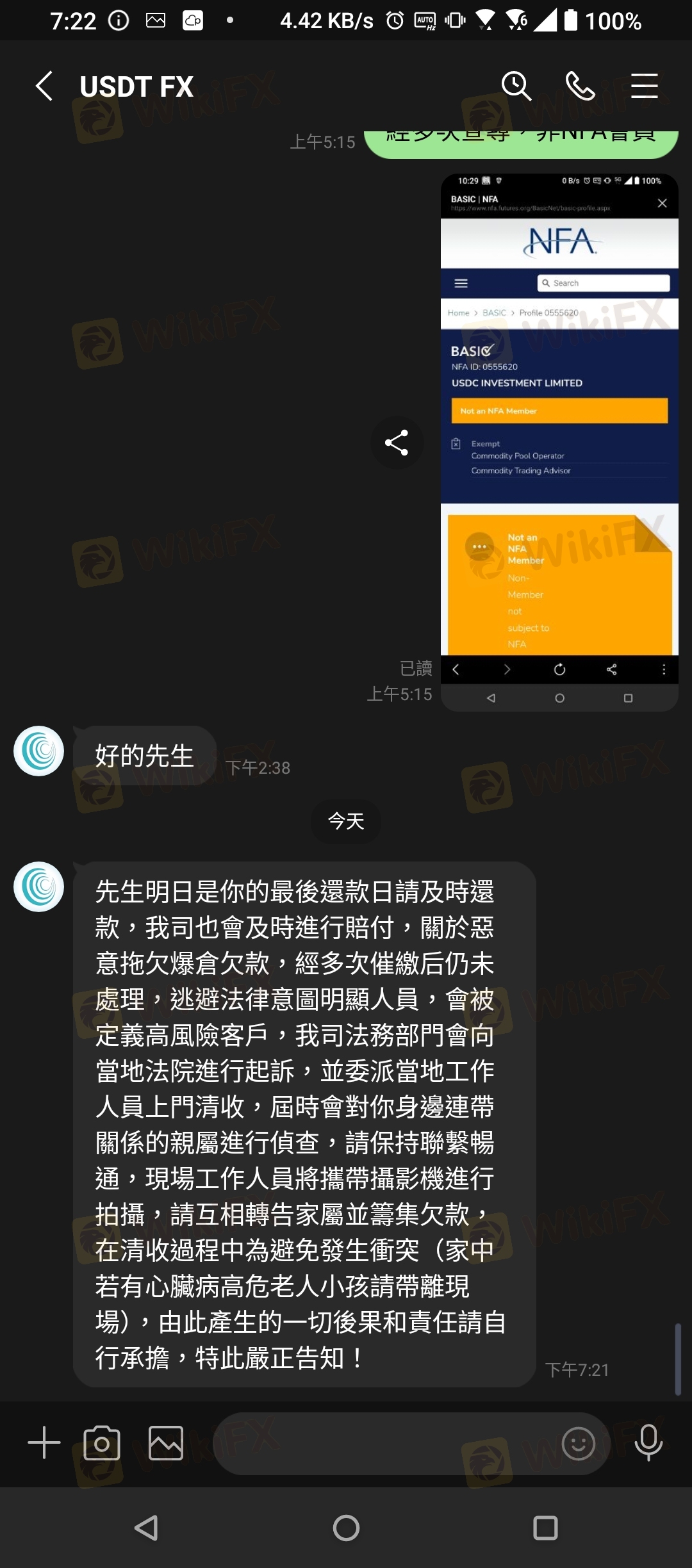Open the camera to take a photo
Screen dimensions: 692x1568
point(102,1442)
